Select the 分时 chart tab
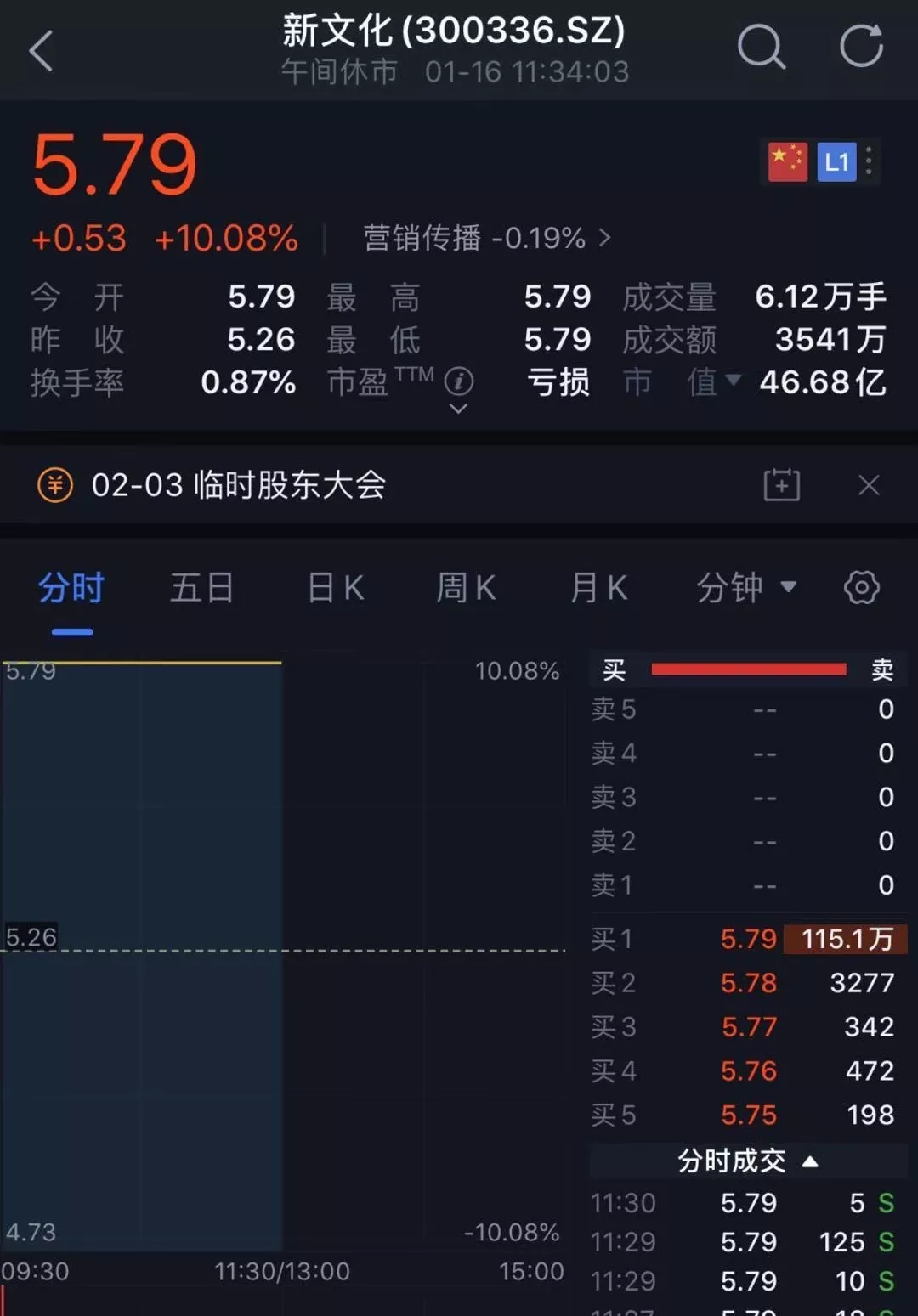 (71, 588)
